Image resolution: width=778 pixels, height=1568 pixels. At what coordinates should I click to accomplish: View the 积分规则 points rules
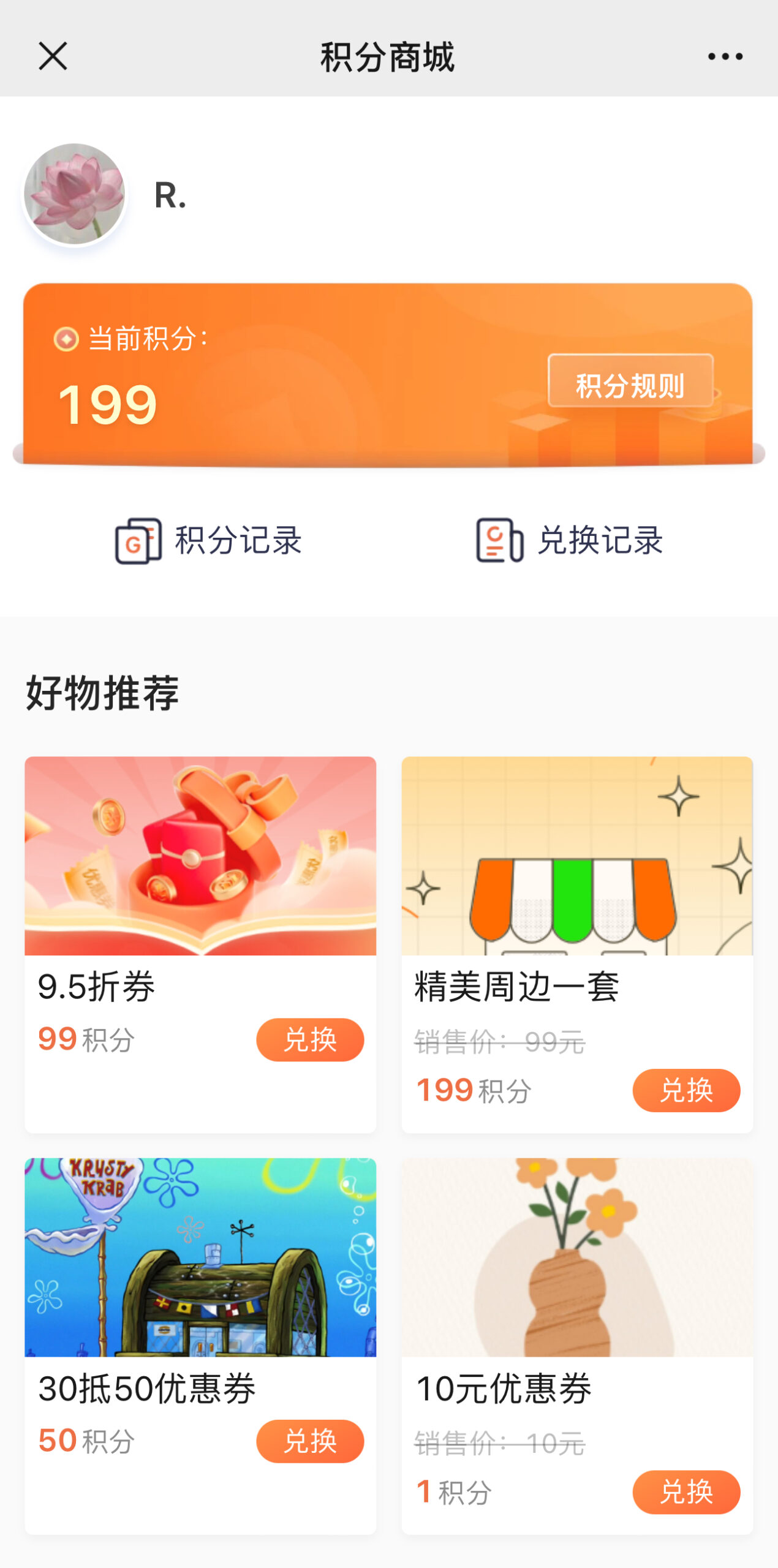point(630,386)
